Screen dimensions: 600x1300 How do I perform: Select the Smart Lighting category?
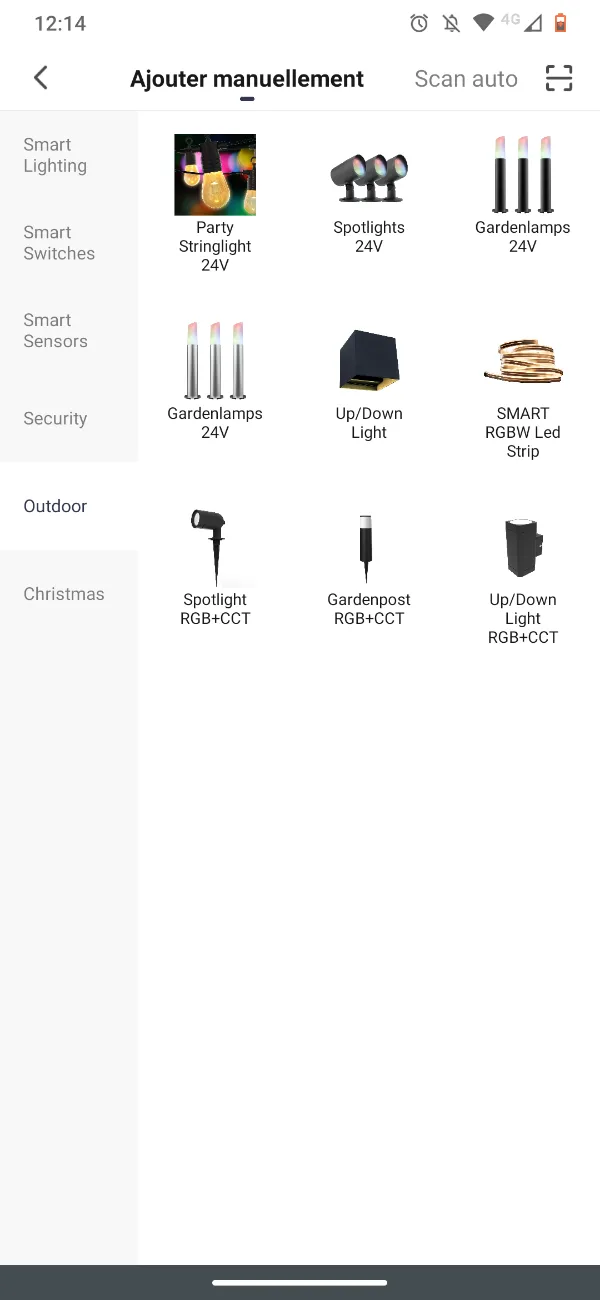pos(69,155)
